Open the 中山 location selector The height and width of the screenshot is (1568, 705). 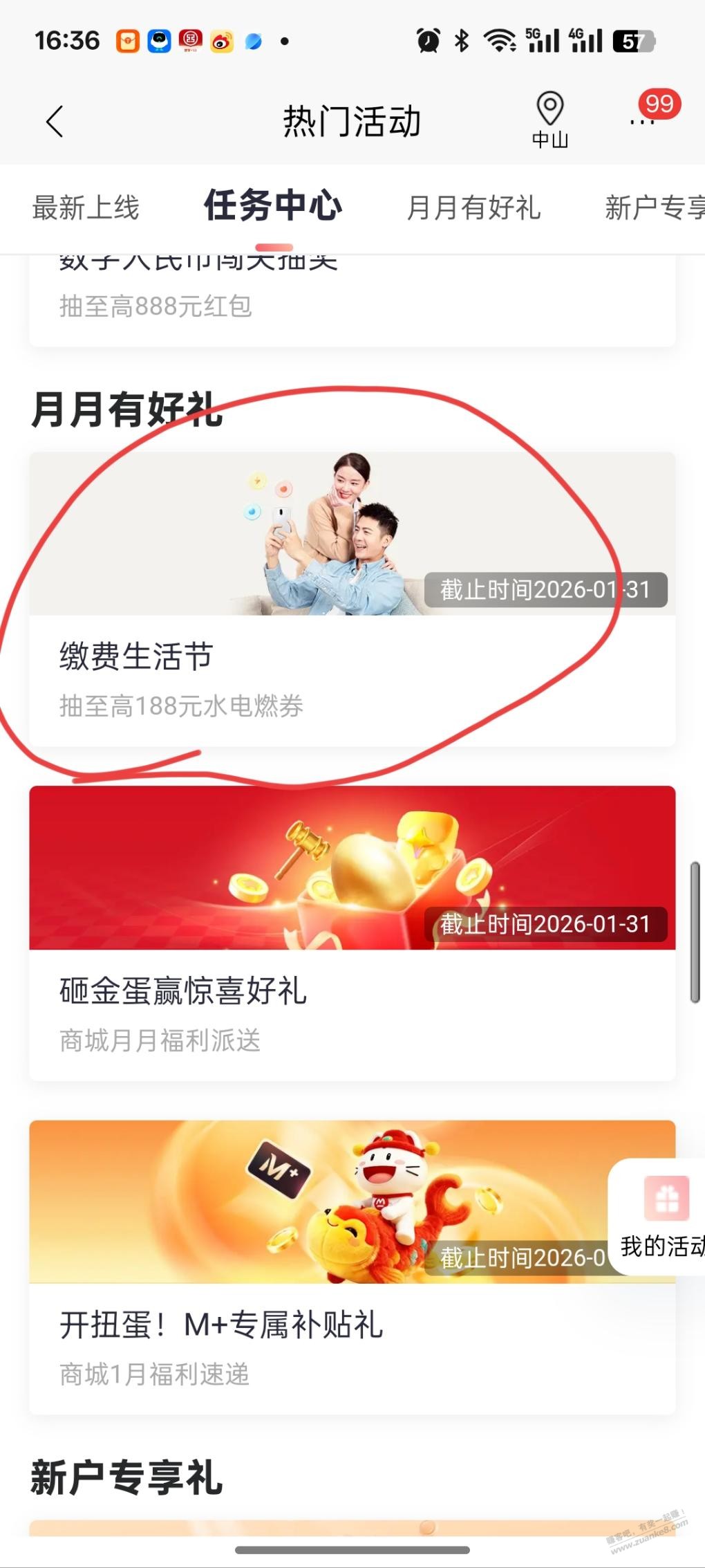pos(549,120)
